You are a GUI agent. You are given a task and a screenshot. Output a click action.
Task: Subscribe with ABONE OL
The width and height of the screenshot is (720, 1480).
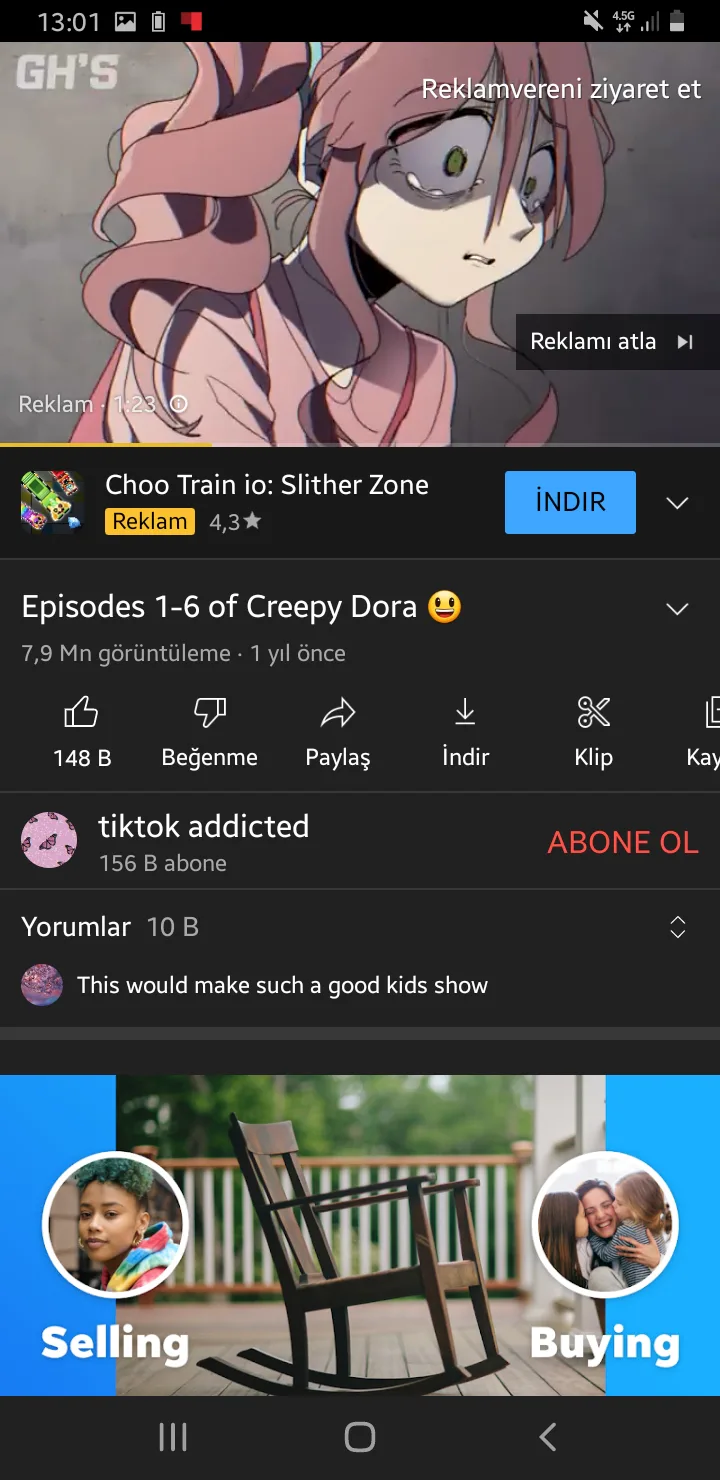coord(622,842)
